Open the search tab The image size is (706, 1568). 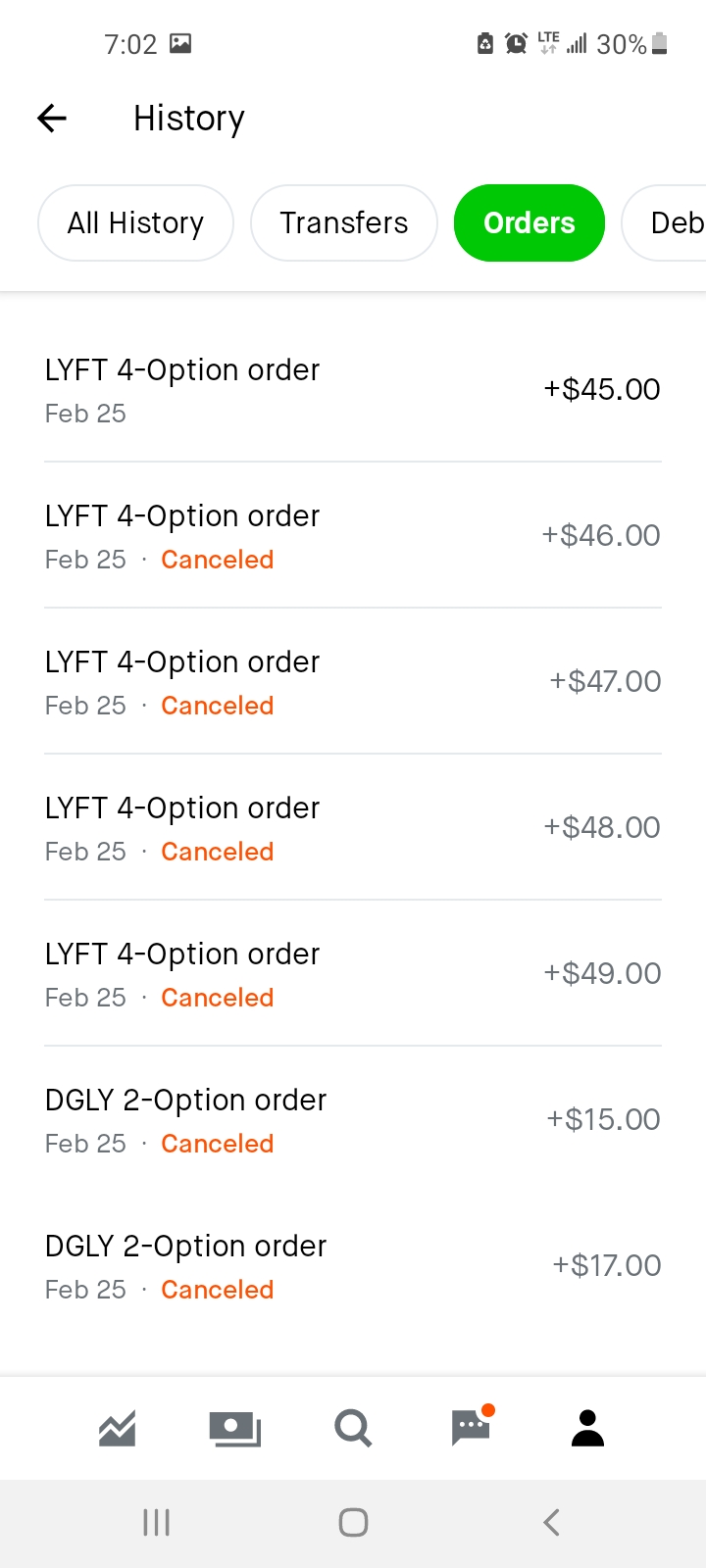click(353, 1429)
